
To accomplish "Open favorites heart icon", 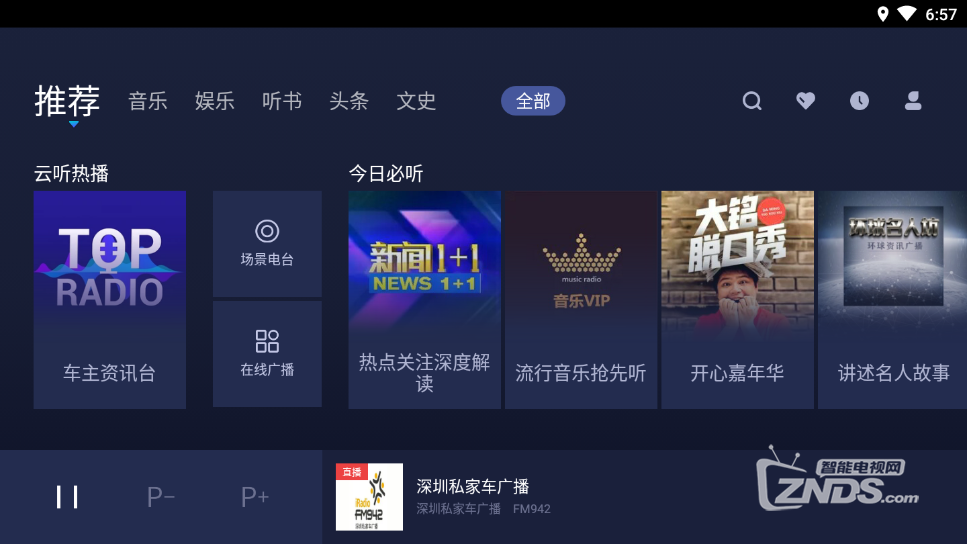I will coord(805,101).
